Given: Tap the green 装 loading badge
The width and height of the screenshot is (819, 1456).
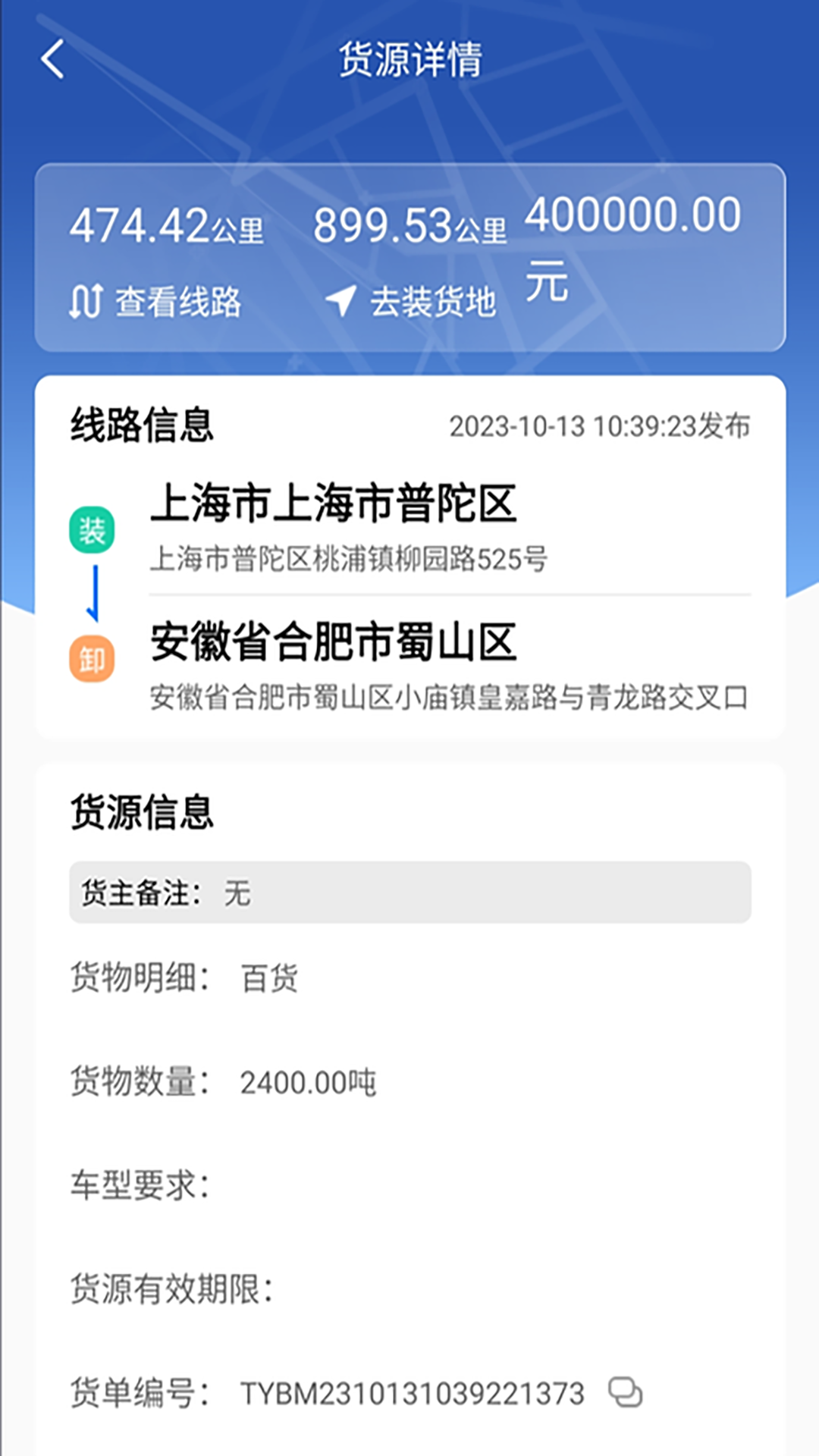Looking at the screenshot, I should 91,531.
